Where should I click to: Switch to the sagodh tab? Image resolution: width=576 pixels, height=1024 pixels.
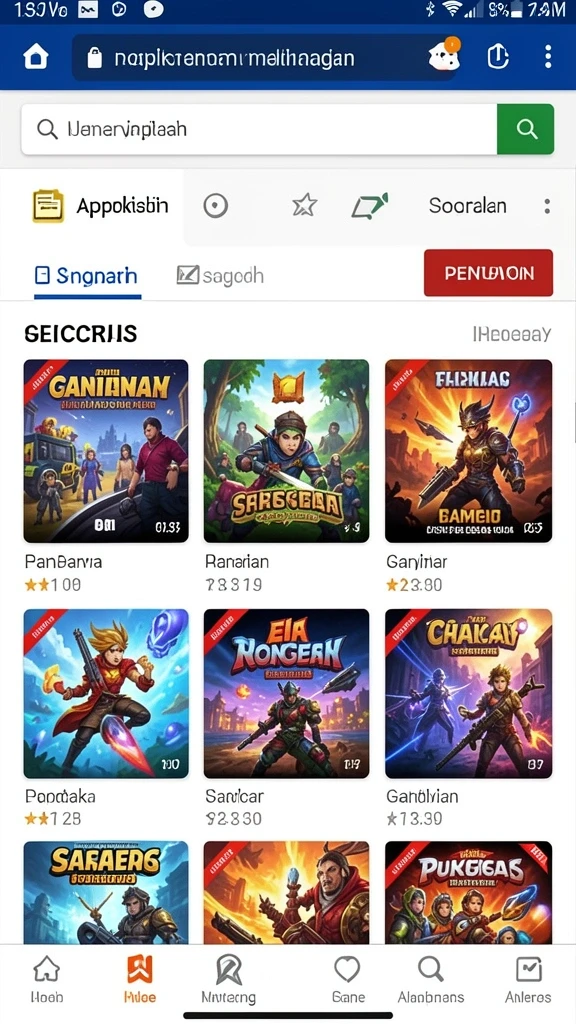coord(220,276)
